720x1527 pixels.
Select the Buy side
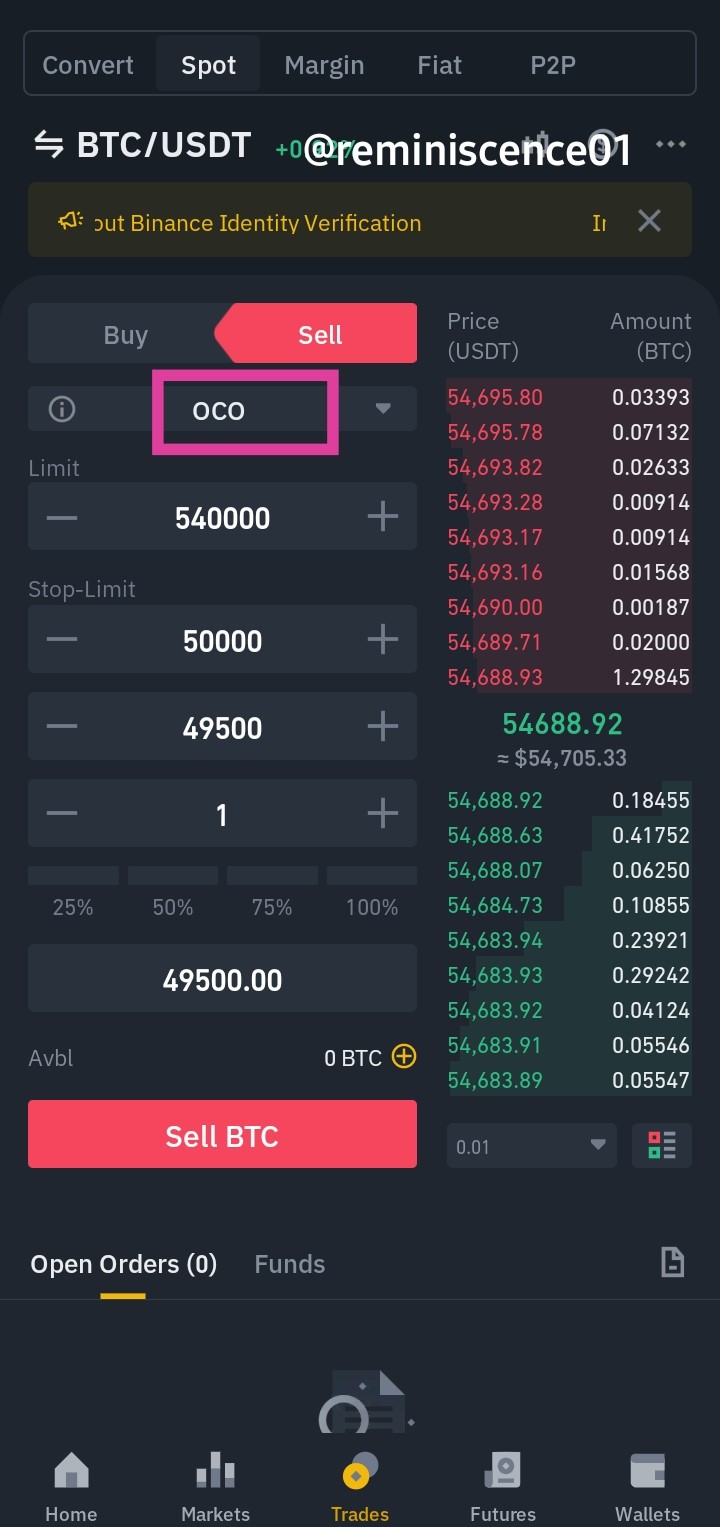(126, 334)
